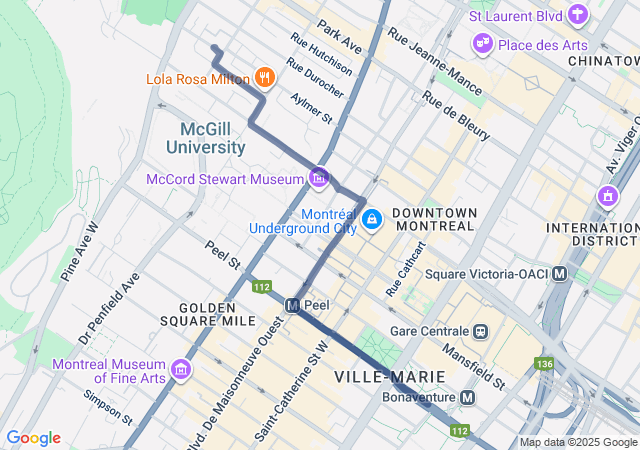
Task: Select the St Laurent Blvd pin
Action: [x=577, y=15]
